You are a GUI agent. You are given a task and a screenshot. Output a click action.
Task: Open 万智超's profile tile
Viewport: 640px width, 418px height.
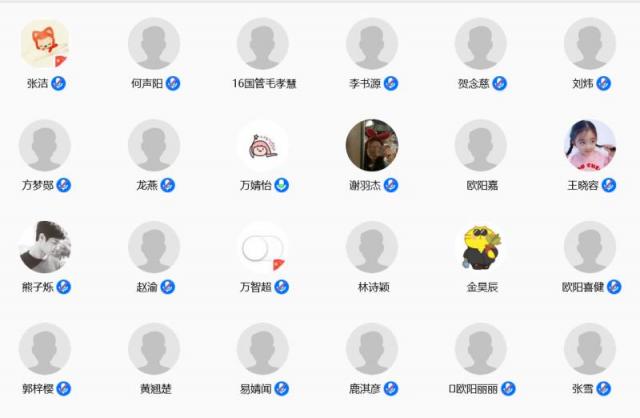[x=263, y=248]
